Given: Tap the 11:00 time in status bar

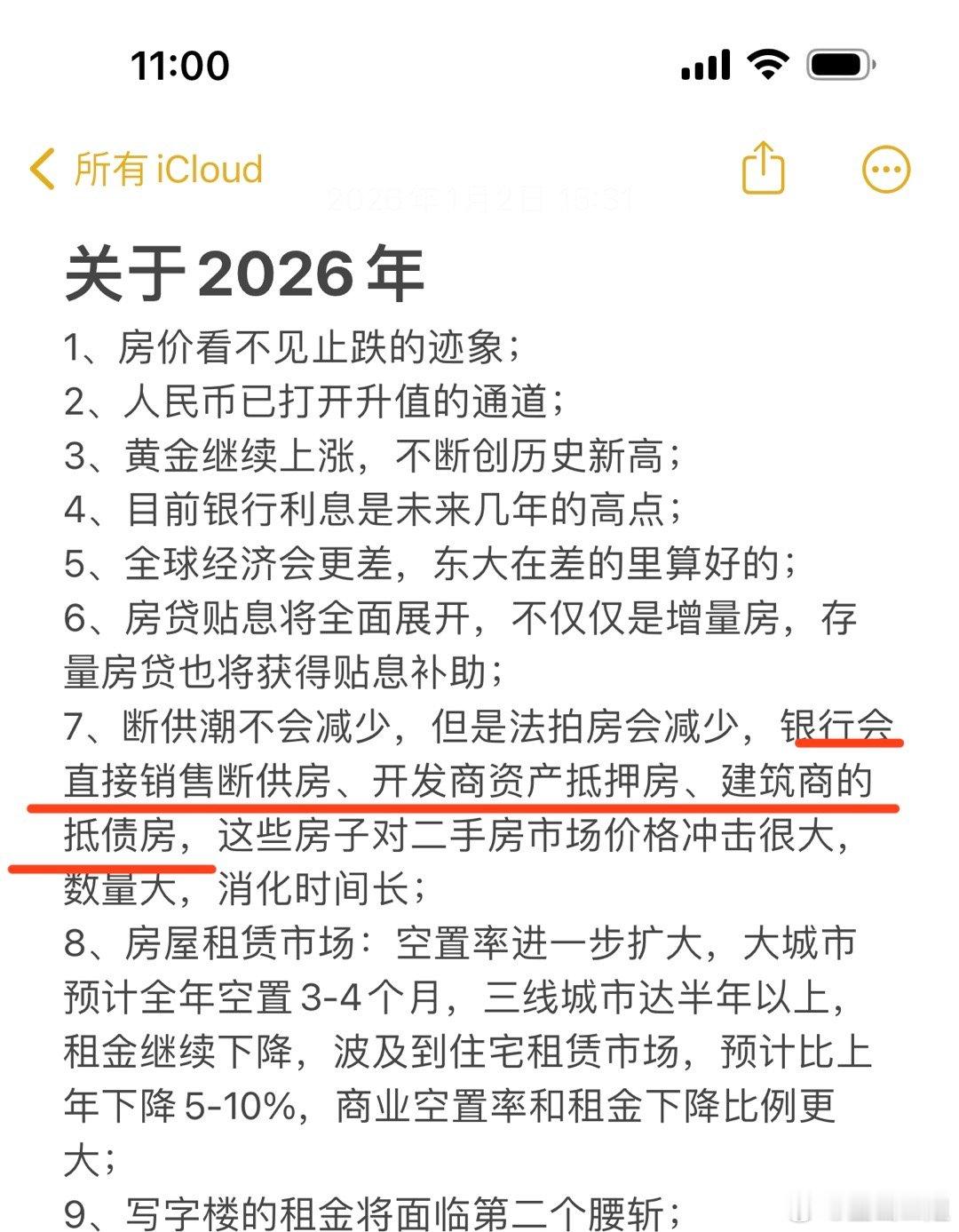Looking at the screenshot, I should [180, 64].
